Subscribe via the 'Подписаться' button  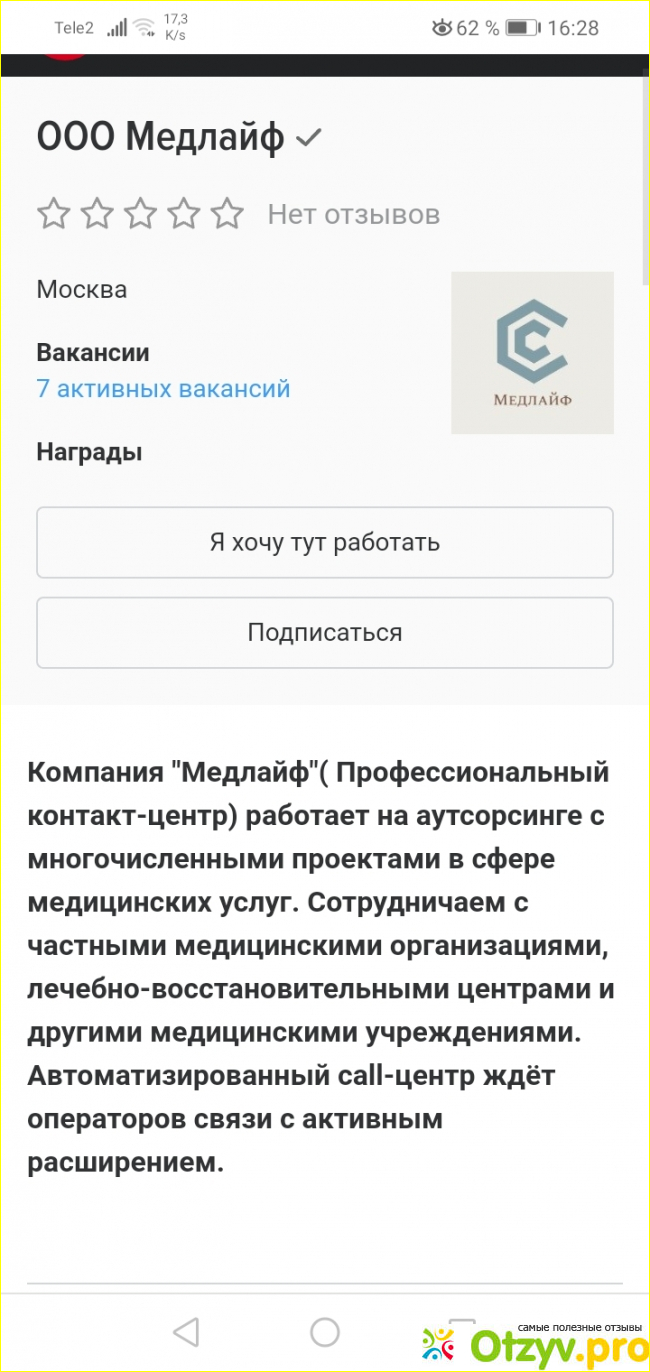click(x=324, y=632)
